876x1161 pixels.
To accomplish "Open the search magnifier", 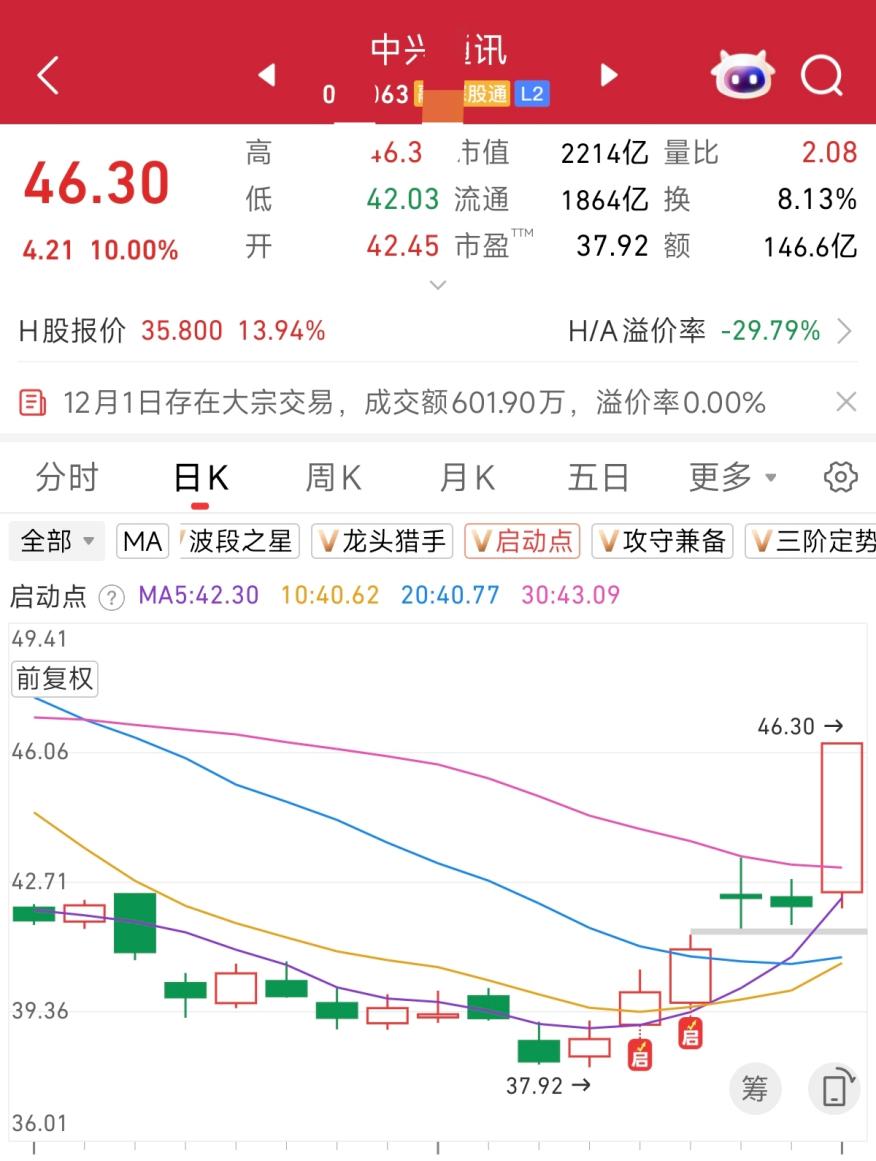I will point(822,75).
